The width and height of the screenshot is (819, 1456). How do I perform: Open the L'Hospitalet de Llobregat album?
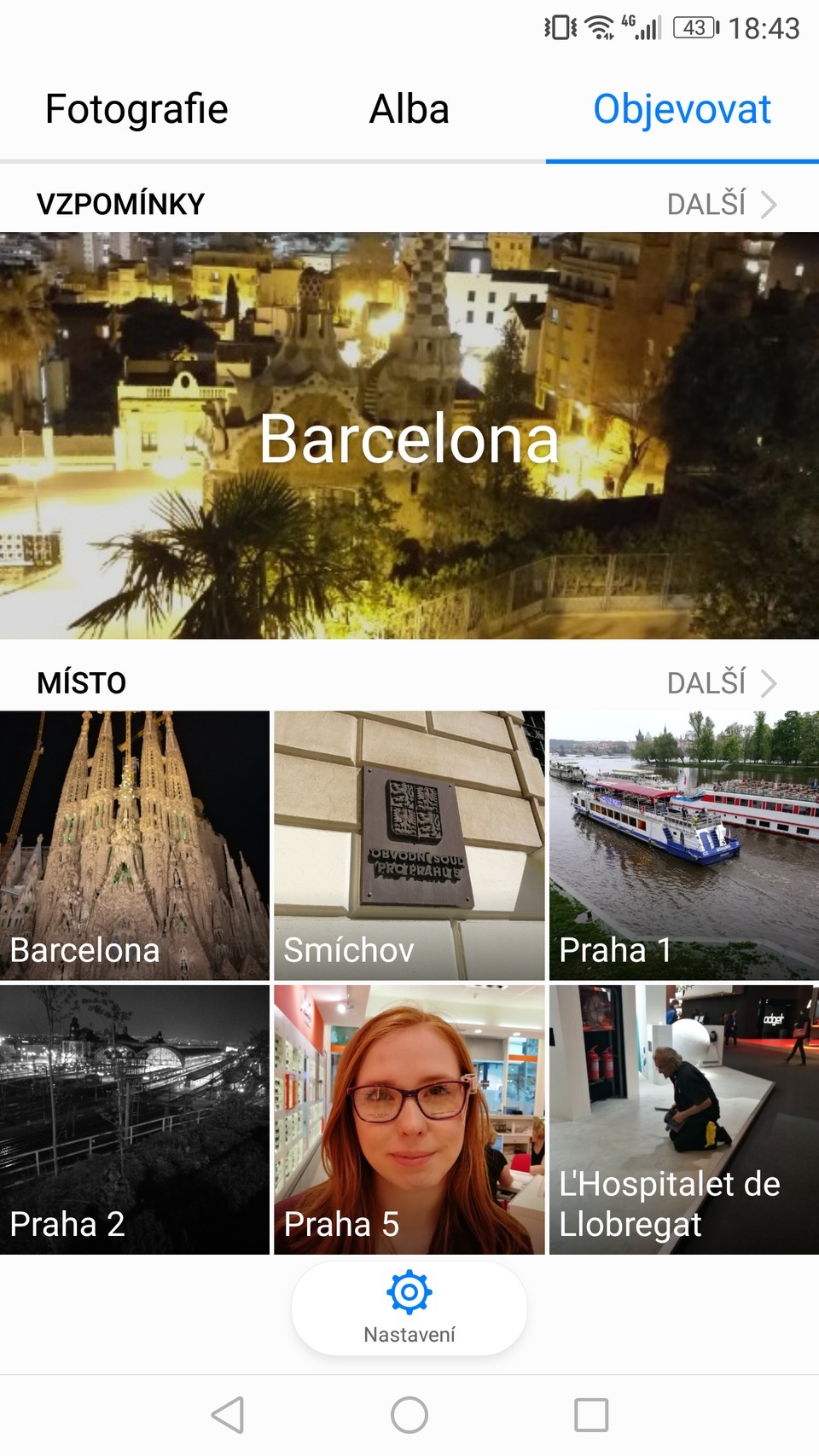coord(683,1119)
